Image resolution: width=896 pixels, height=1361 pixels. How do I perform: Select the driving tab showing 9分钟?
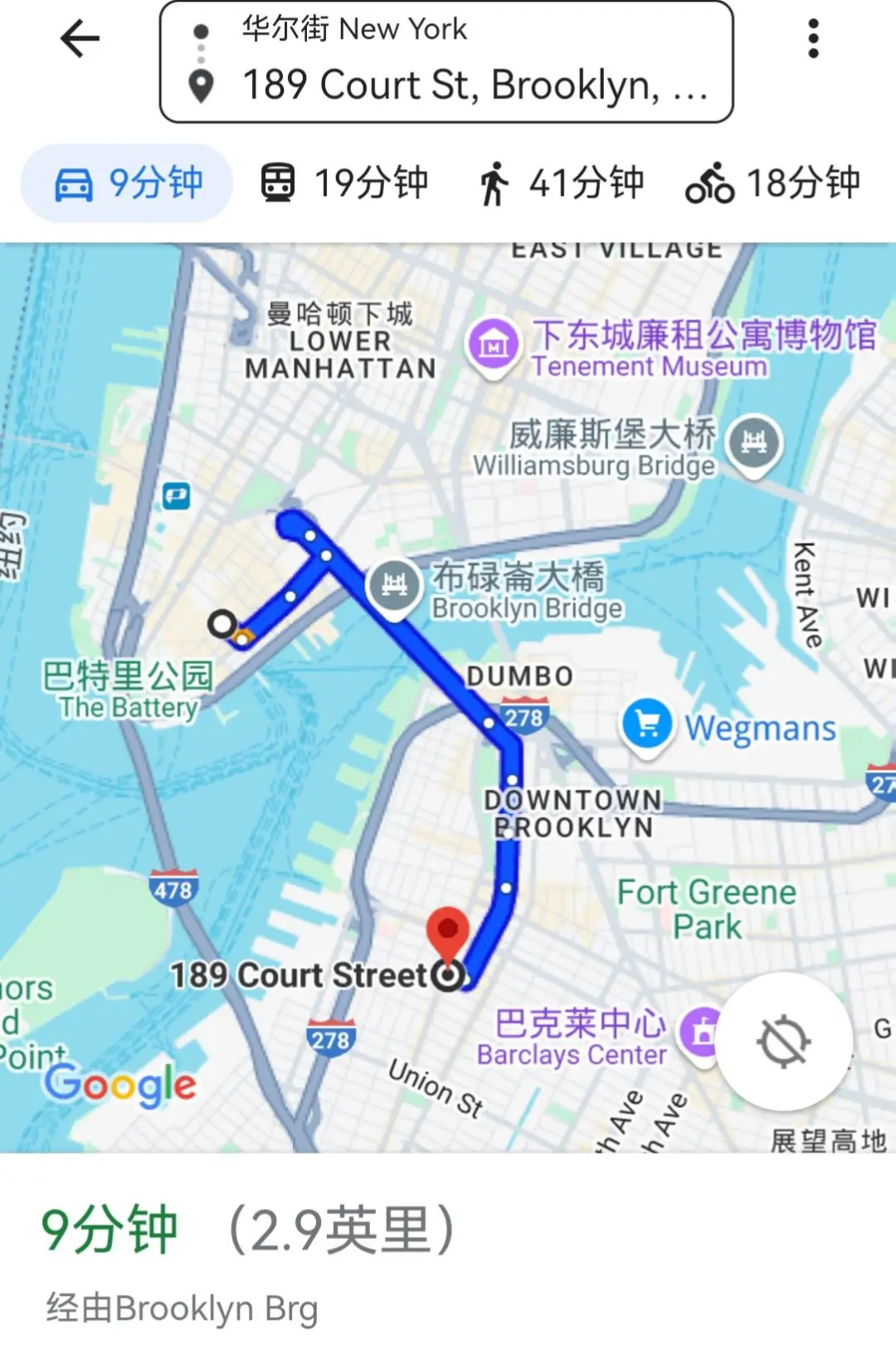click(127, 183)
